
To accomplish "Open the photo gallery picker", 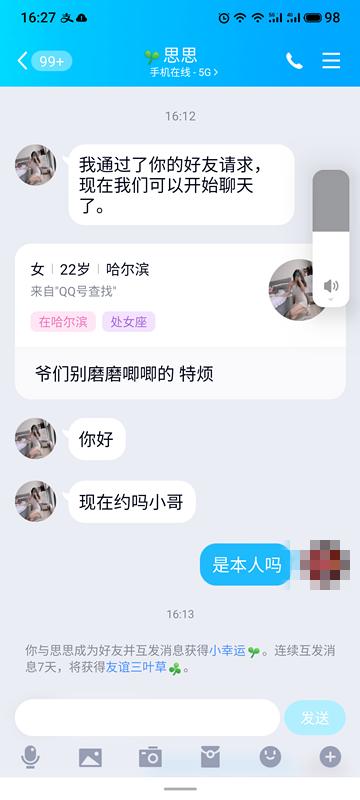I will pos(90,757).
